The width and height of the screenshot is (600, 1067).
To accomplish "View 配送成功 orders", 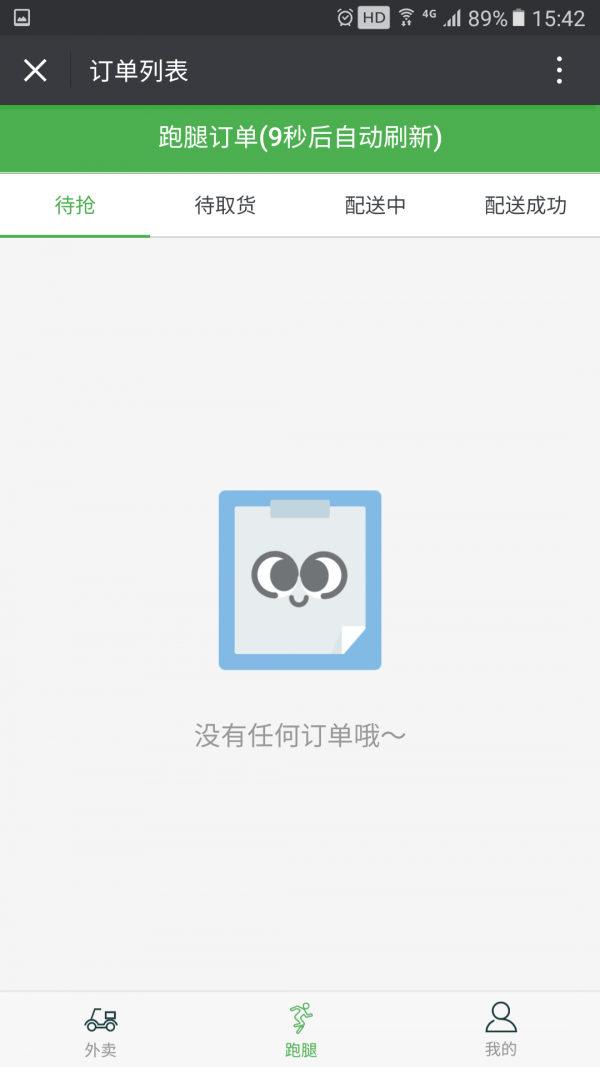I will click(x=525, y=206).
